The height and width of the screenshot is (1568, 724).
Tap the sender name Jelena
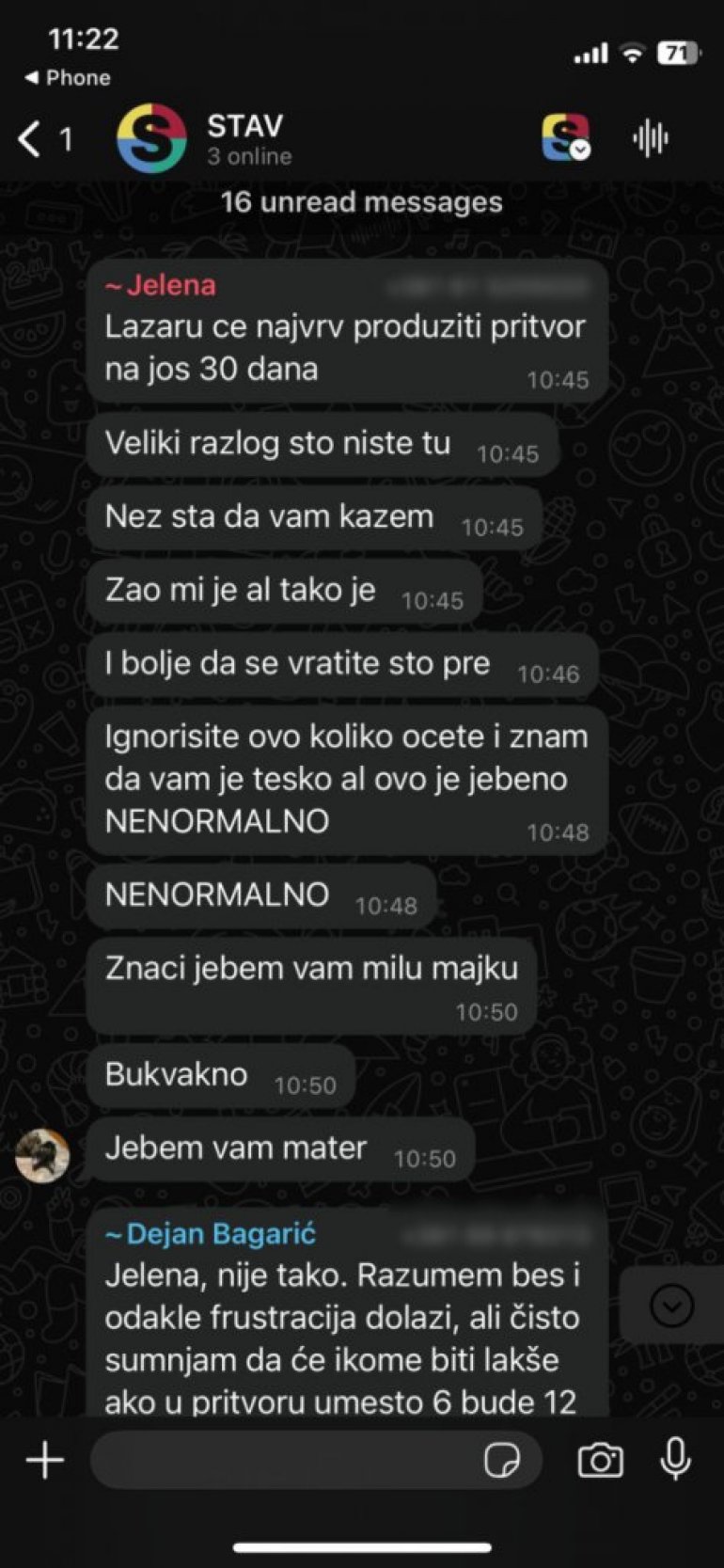(162, 285)
